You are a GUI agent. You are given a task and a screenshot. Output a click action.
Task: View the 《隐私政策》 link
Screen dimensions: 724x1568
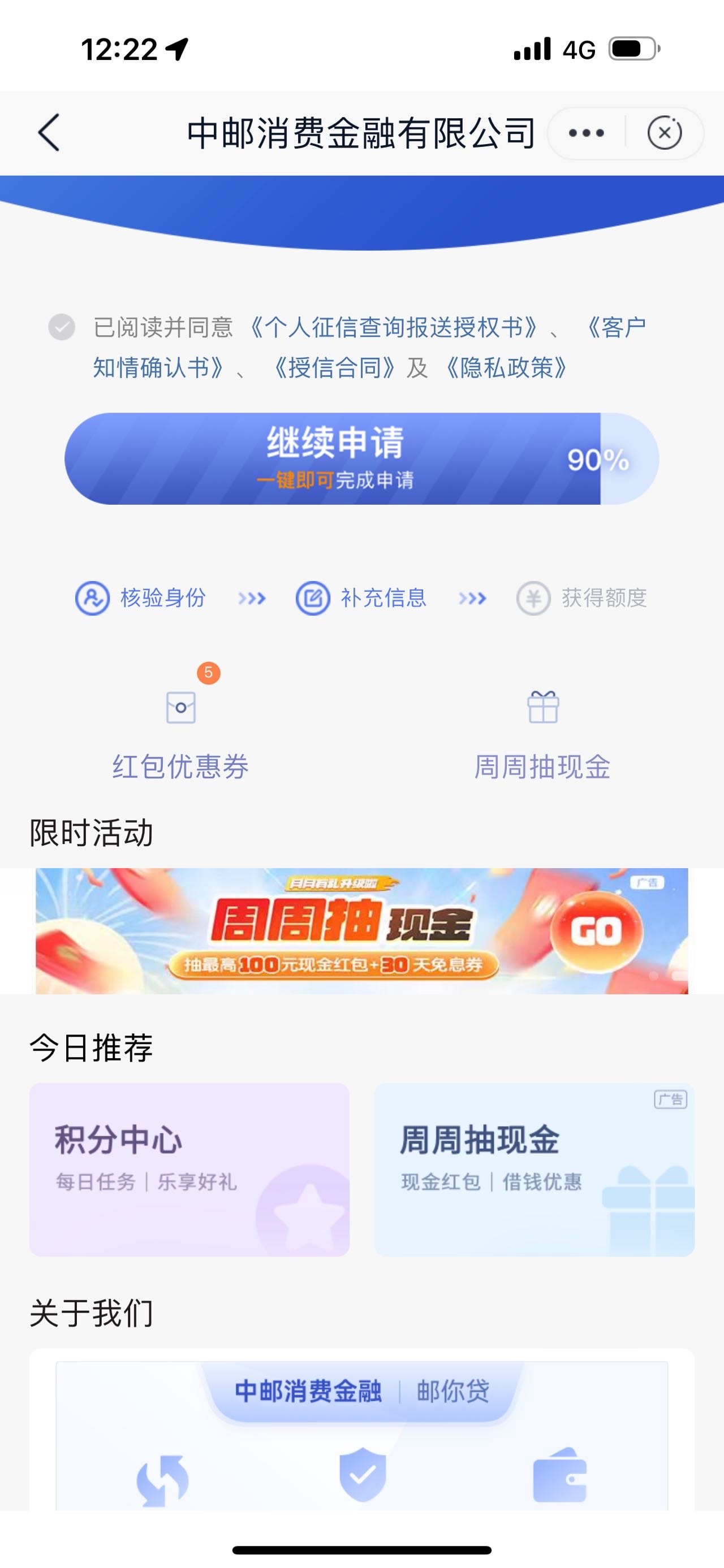point(507,367)
